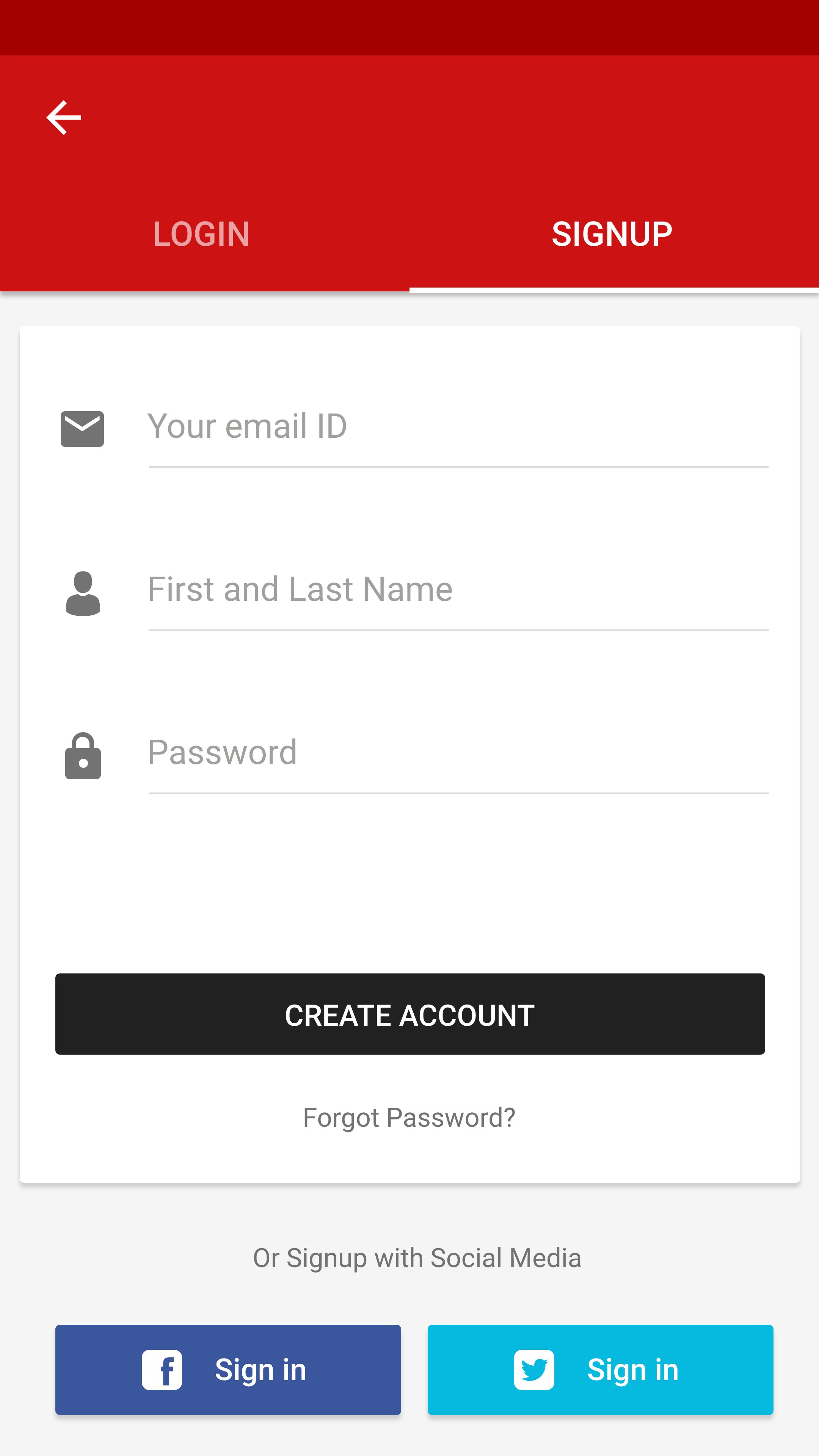Tap the Your email ID field
Viewport: 819px width, 1456px height.
[x=458, y=427]
